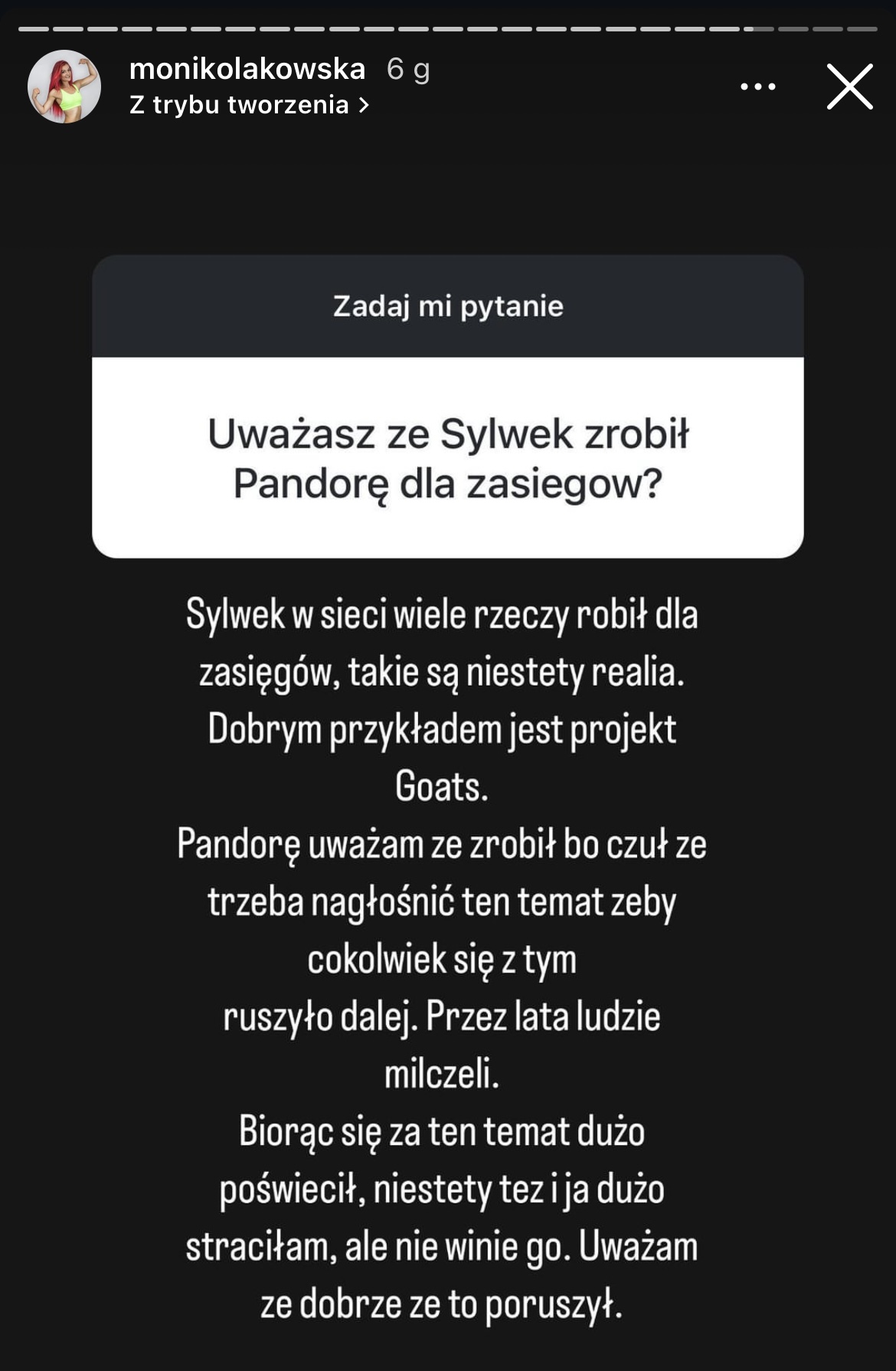
Task: Close the story viewer
Action: pyautogui.click(x=849, y=87)
